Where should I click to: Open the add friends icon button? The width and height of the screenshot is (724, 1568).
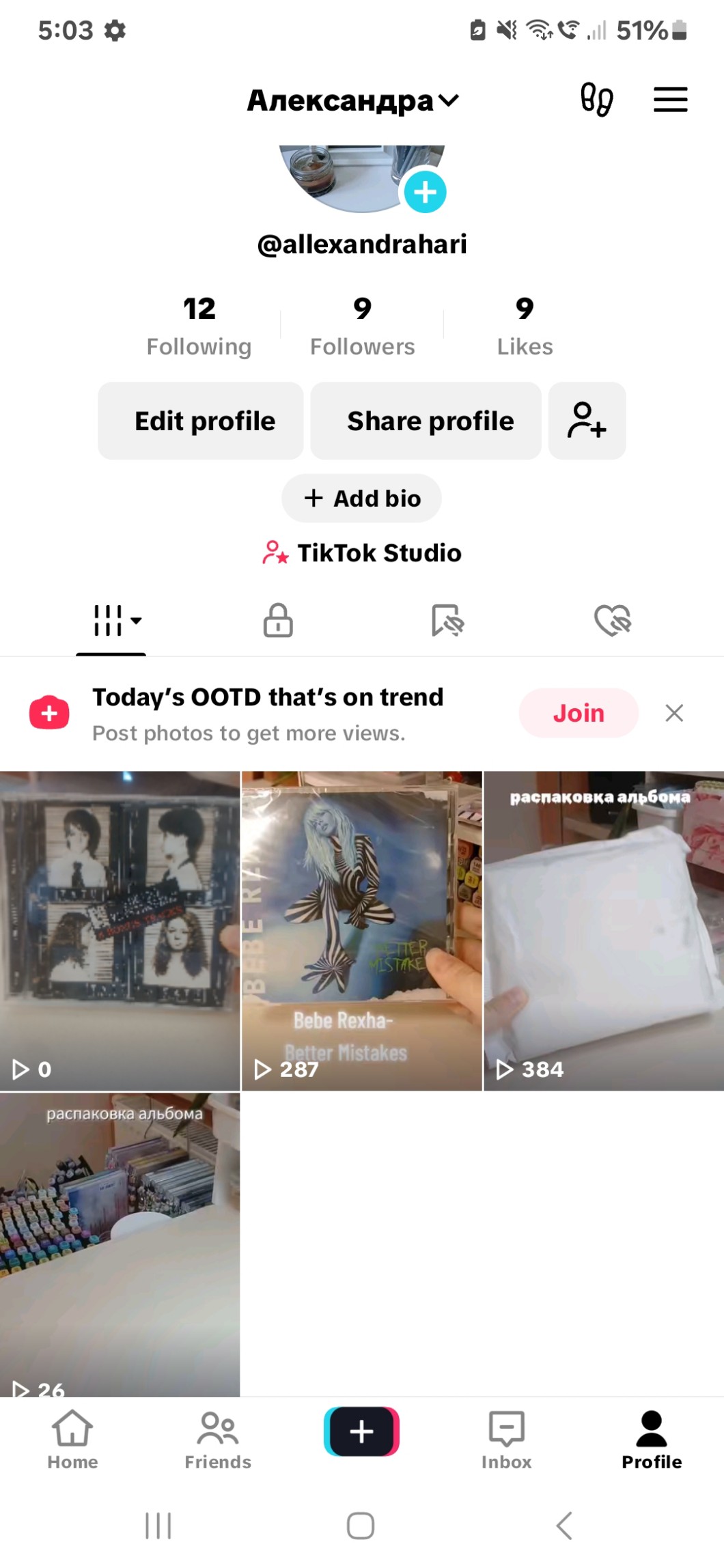pos(587,421)
